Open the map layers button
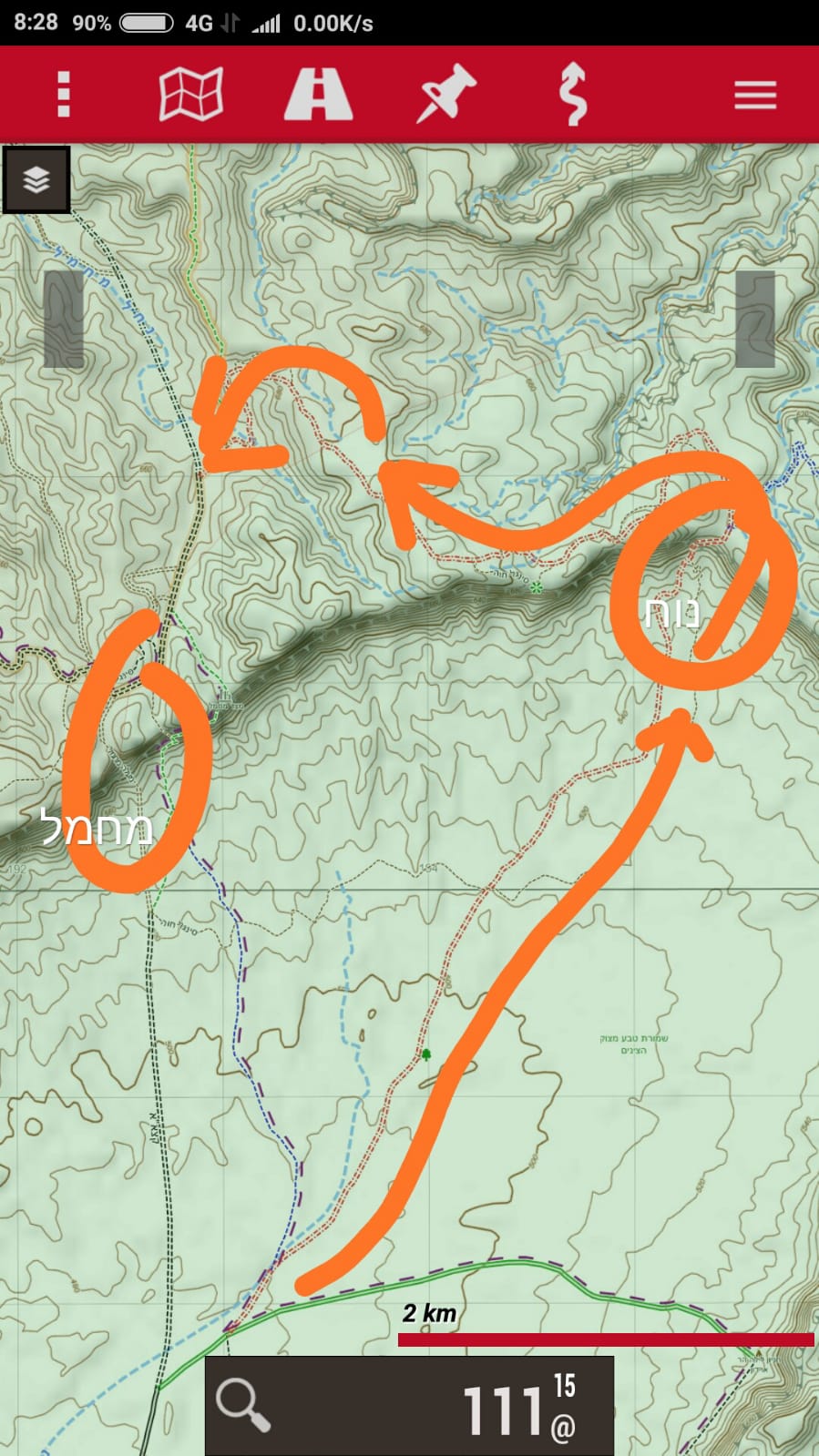Screen dimensions: 819x1456 click(36, 180)
